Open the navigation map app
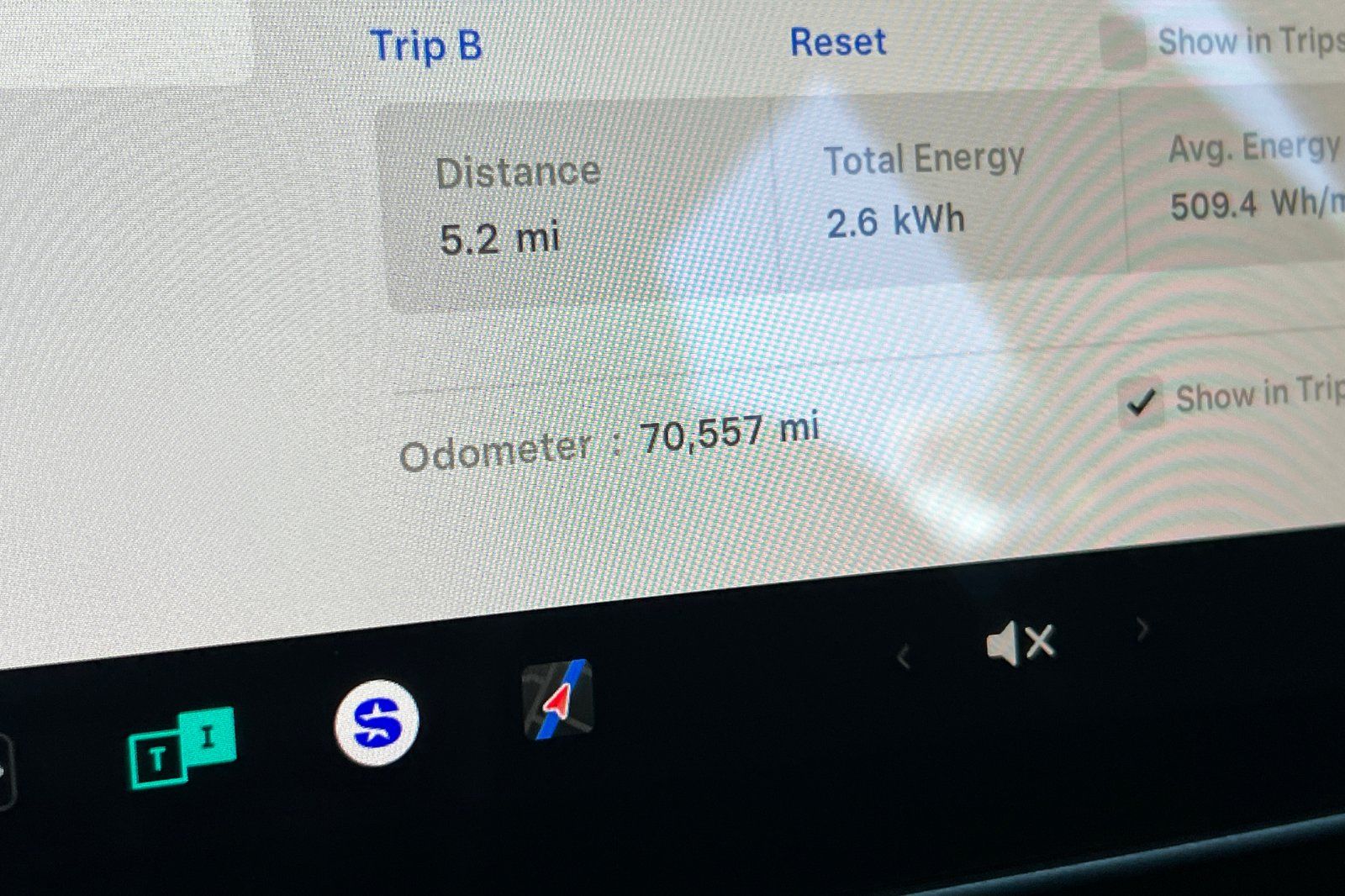This screenshot has width=1345, height=896. (557, 699)
